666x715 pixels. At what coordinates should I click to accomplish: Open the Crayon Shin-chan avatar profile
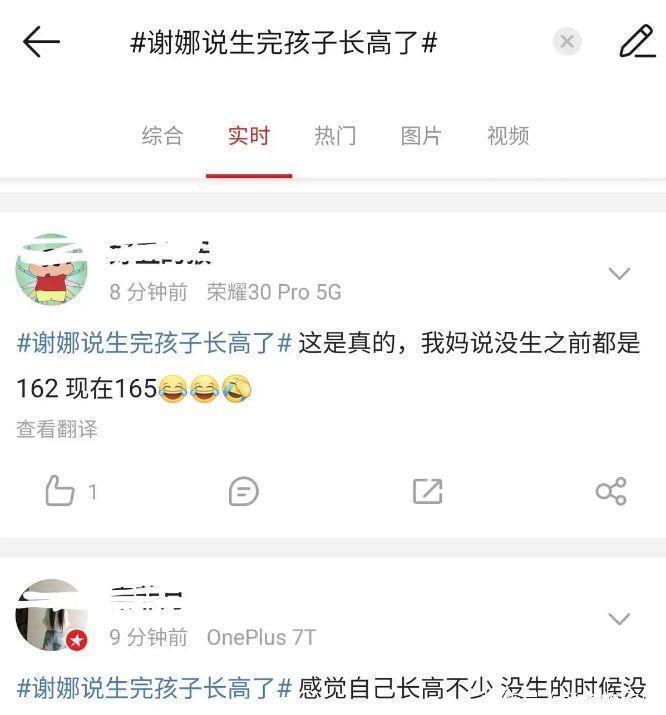pos(52,271)
